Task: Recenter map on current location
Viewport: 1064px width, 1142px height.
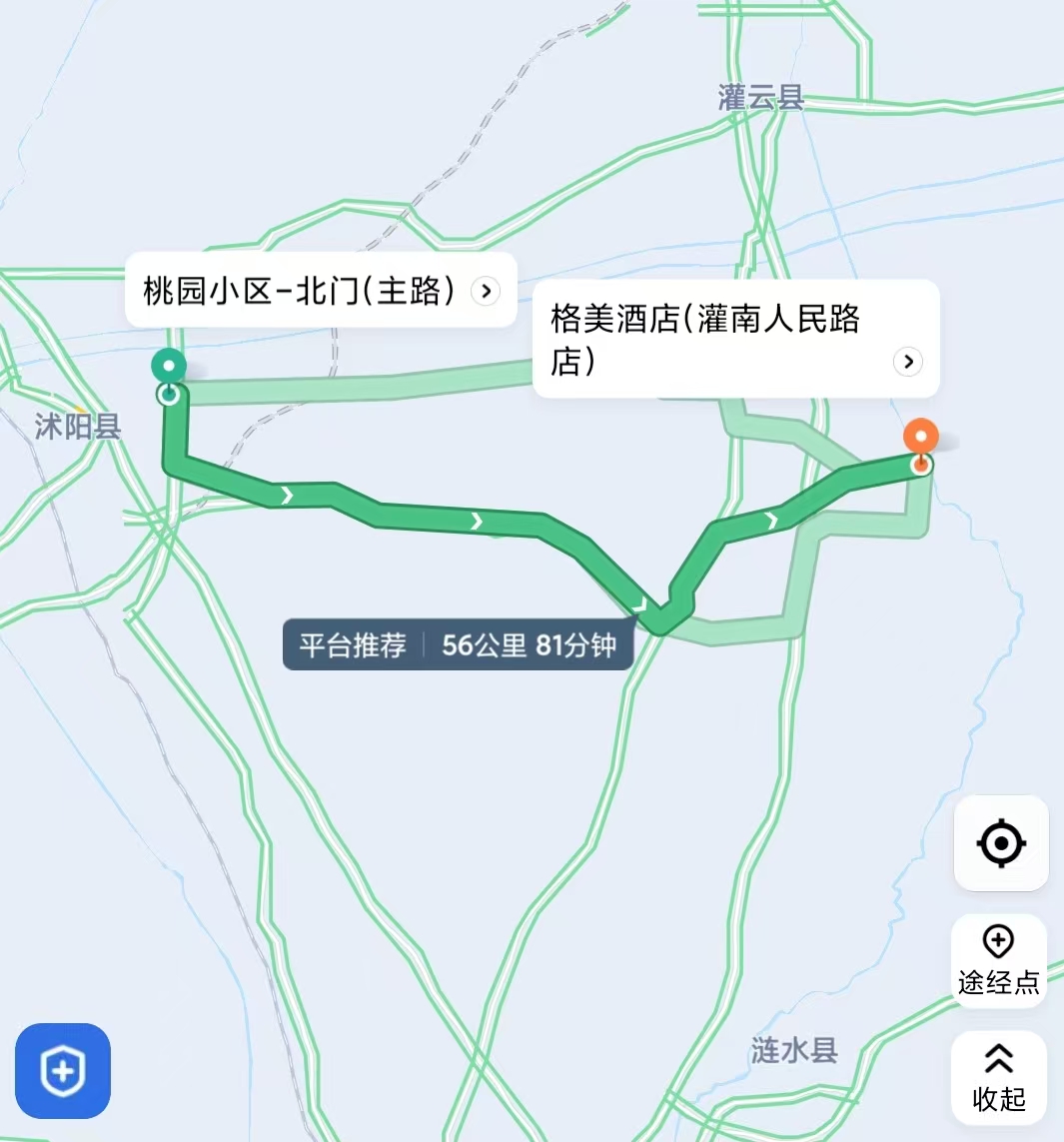Action: [1000, 843]
